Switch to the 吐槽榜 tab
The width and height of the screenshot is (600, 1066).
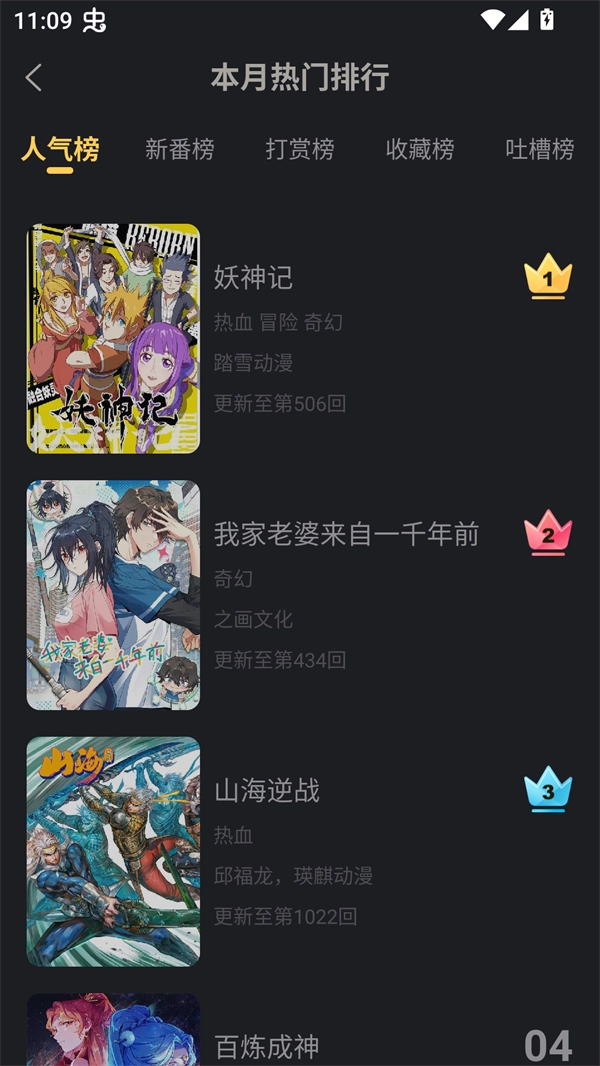pos(540,150)
